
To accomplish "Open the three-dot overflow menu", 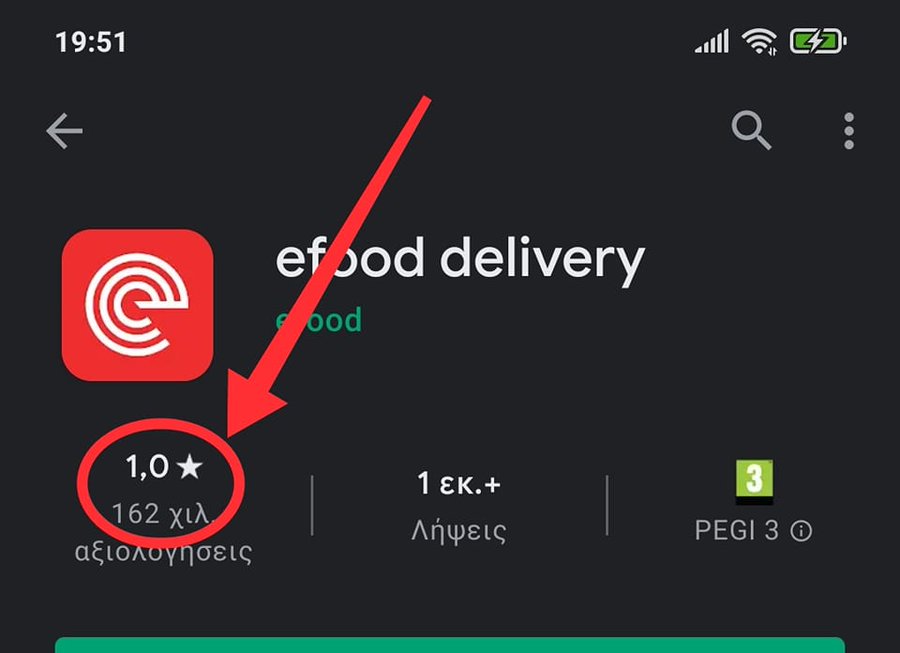I will [848, 131].
